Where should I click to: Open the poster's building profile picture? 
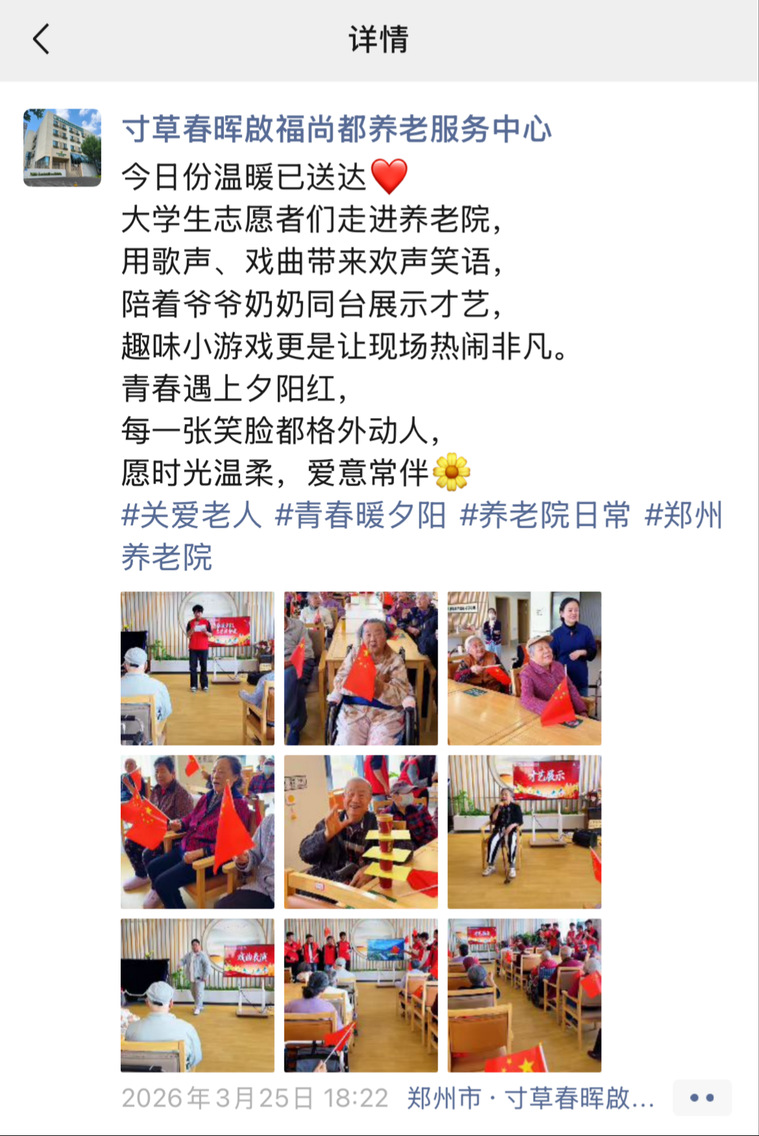point(62,147)
